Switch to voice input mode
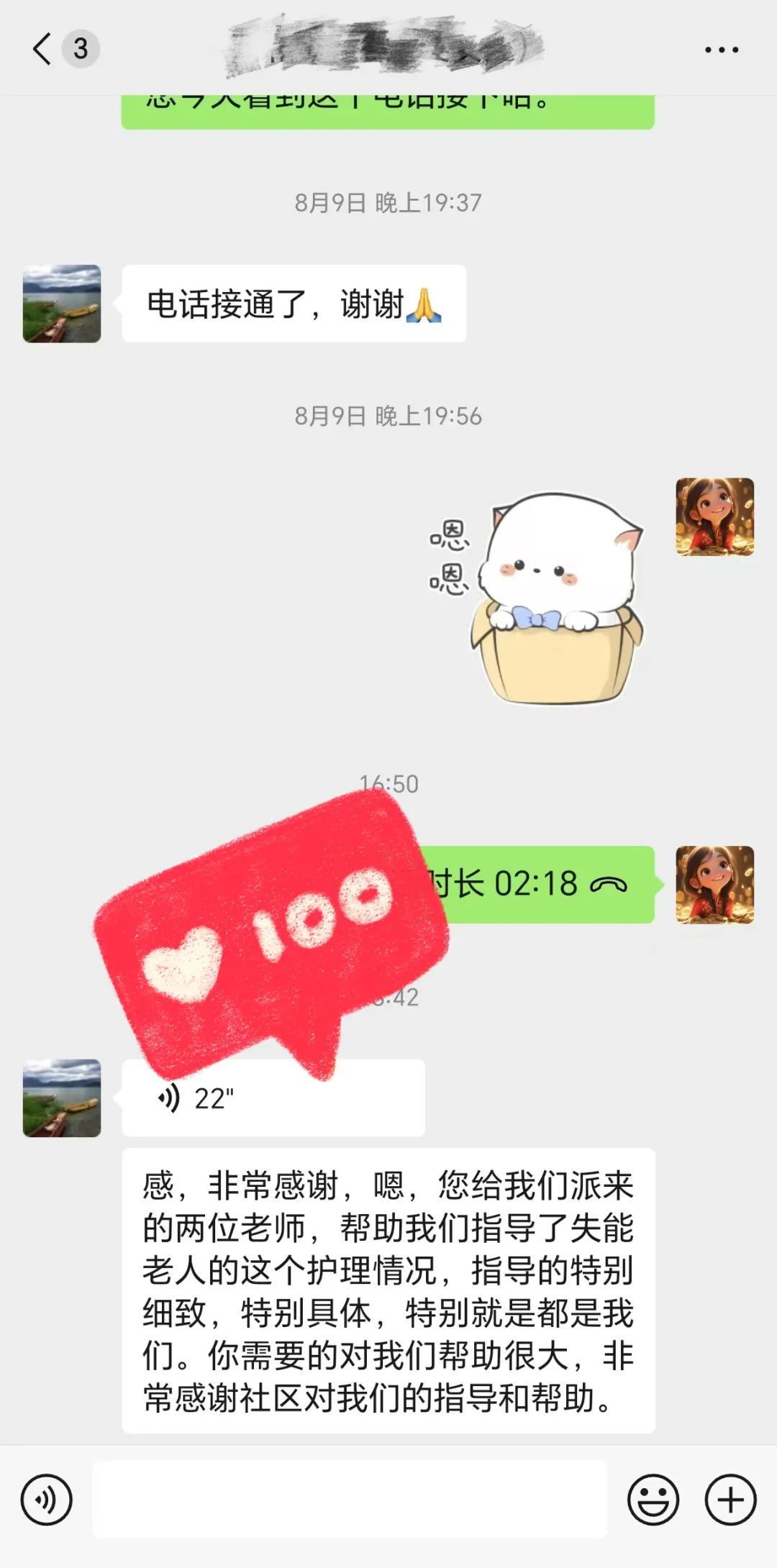The image size is (777, 1568). [46, 1500]
